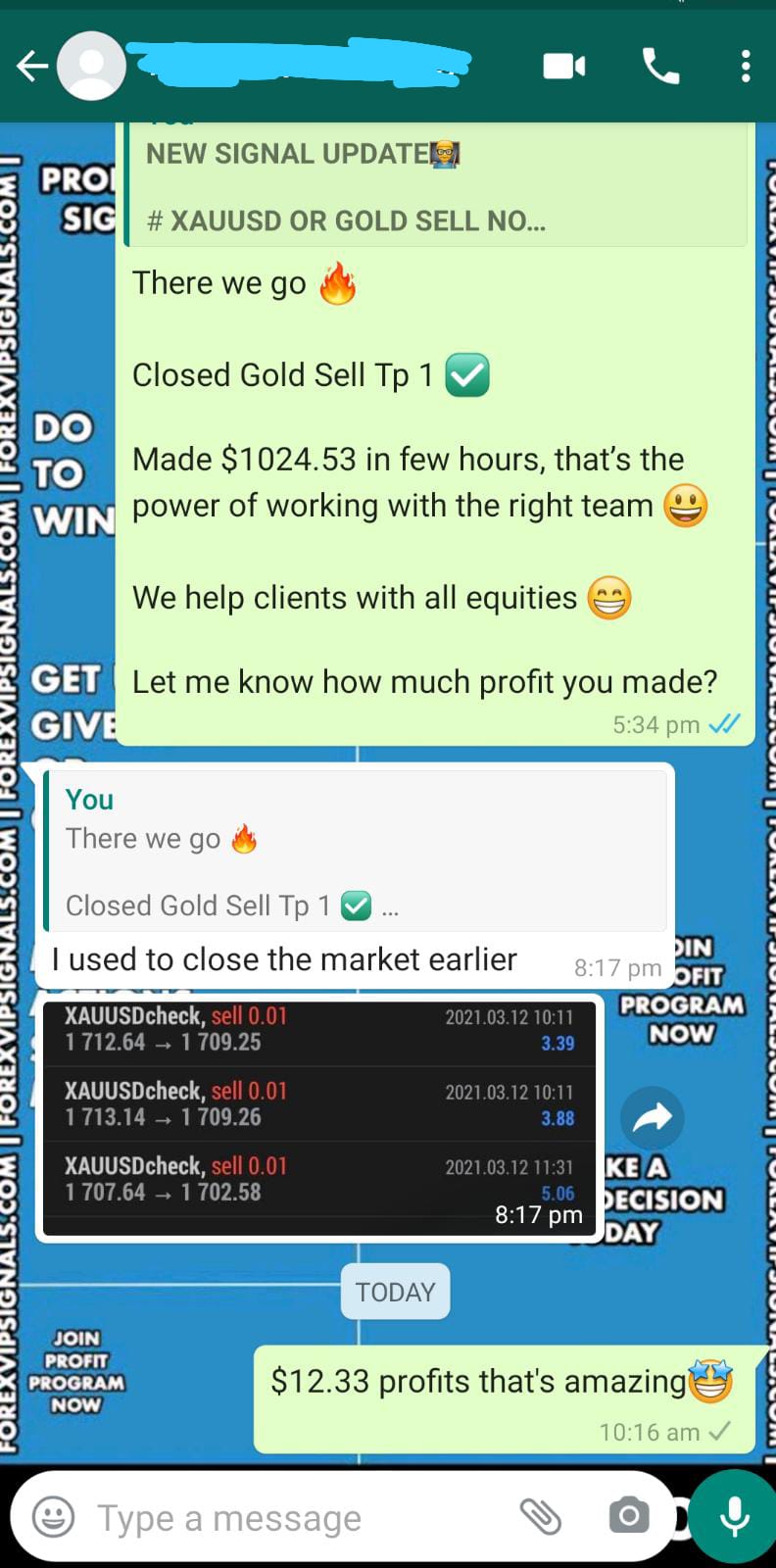Attach a file with the paperclip
This screenshot has height=1568, width=776.
point(540,1517)
